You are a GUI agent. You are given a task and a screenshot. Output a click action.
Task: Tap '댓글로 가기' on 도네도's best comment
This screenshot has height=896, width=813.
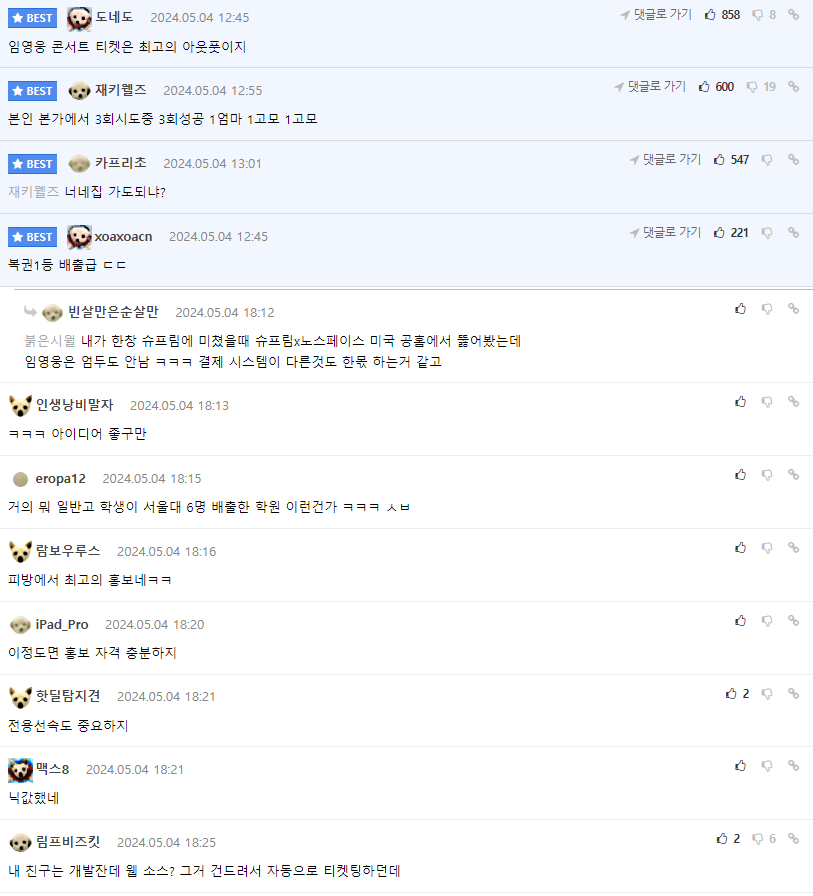point(655,14)
